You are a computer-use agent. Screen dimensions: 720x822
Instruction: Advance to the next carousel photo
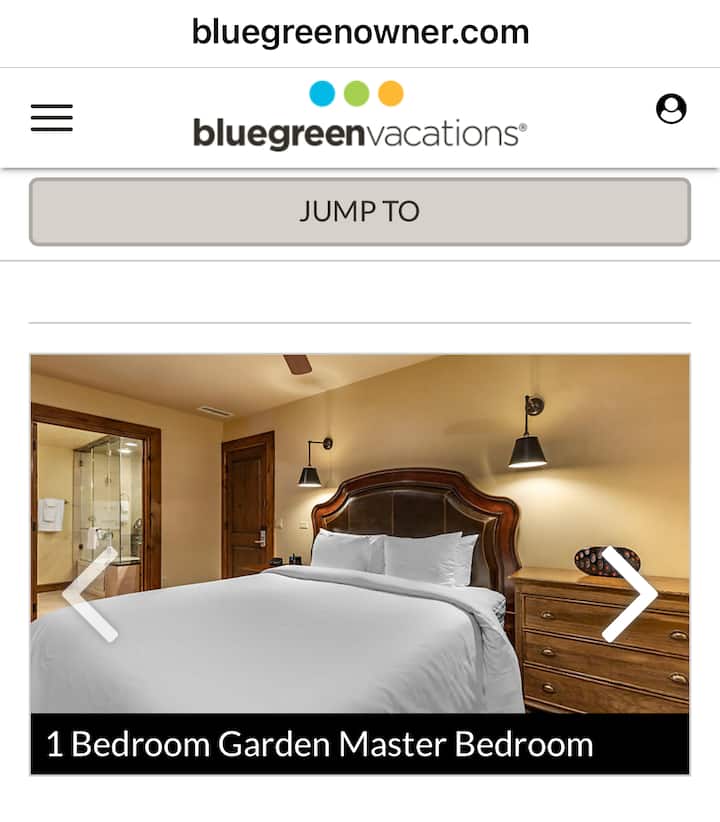click(x=629, y=594)
